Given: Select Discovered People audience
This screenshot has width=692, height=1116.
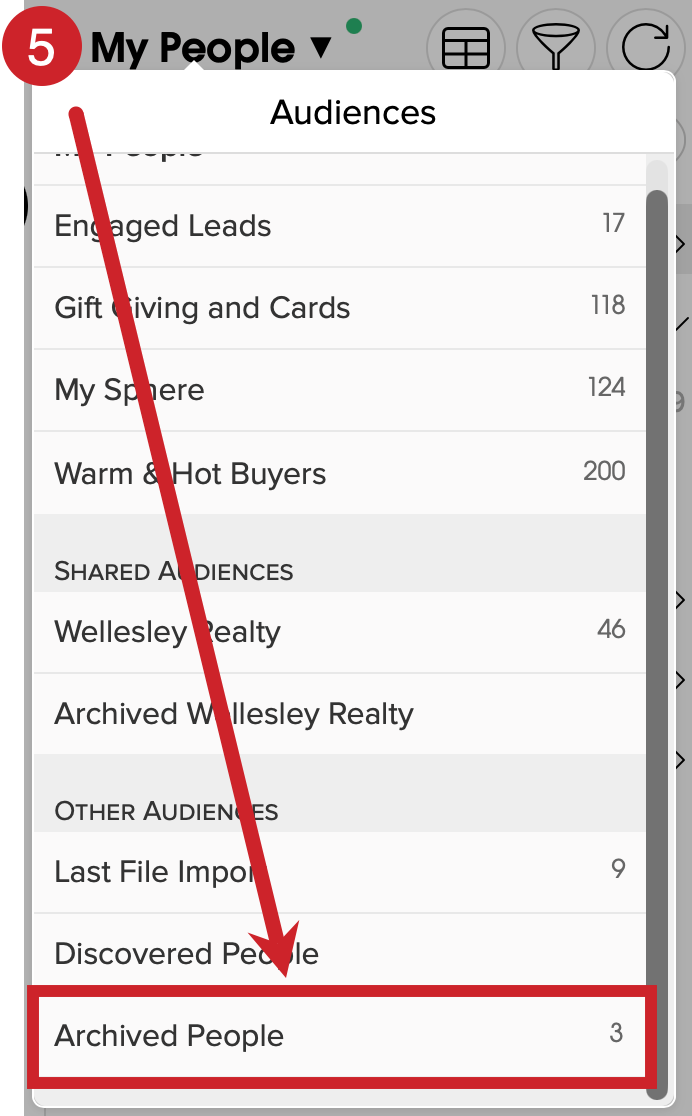Looking at the screenshot, I should [x=340, y=953].
